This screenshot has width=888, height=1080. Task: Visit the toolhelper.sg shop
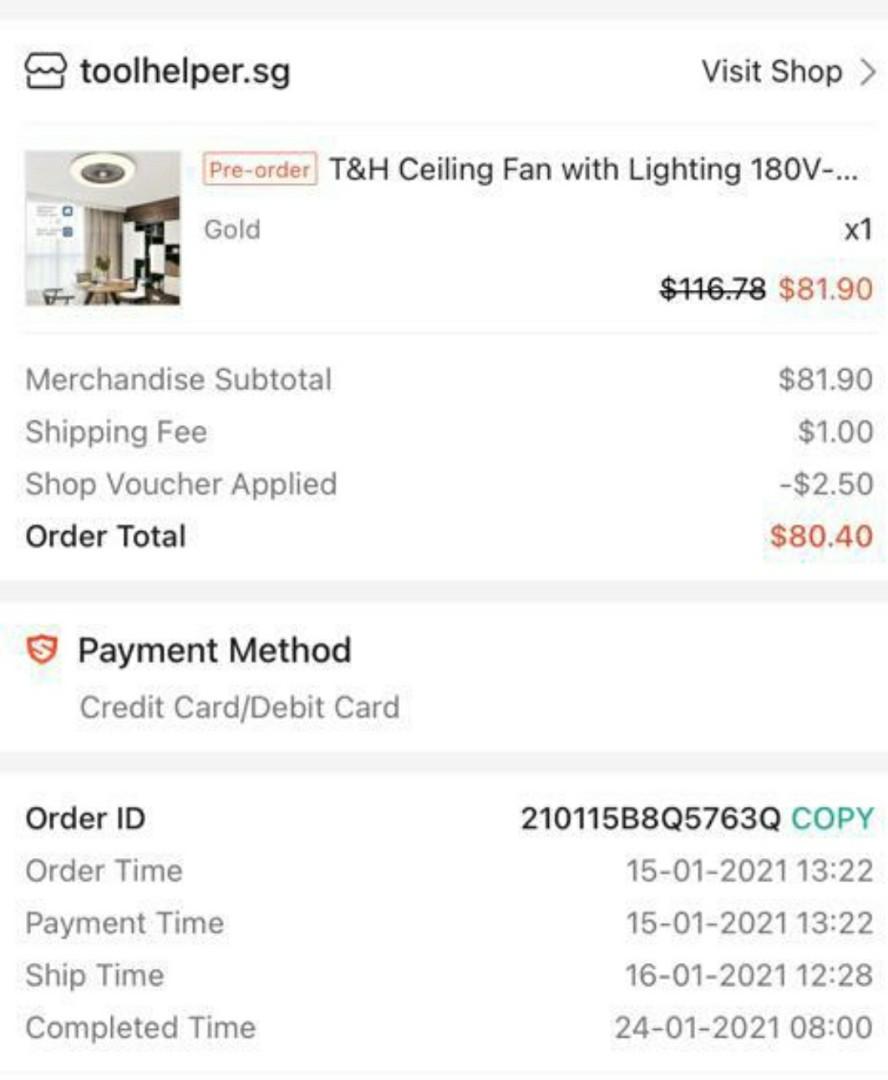(787, 72)
